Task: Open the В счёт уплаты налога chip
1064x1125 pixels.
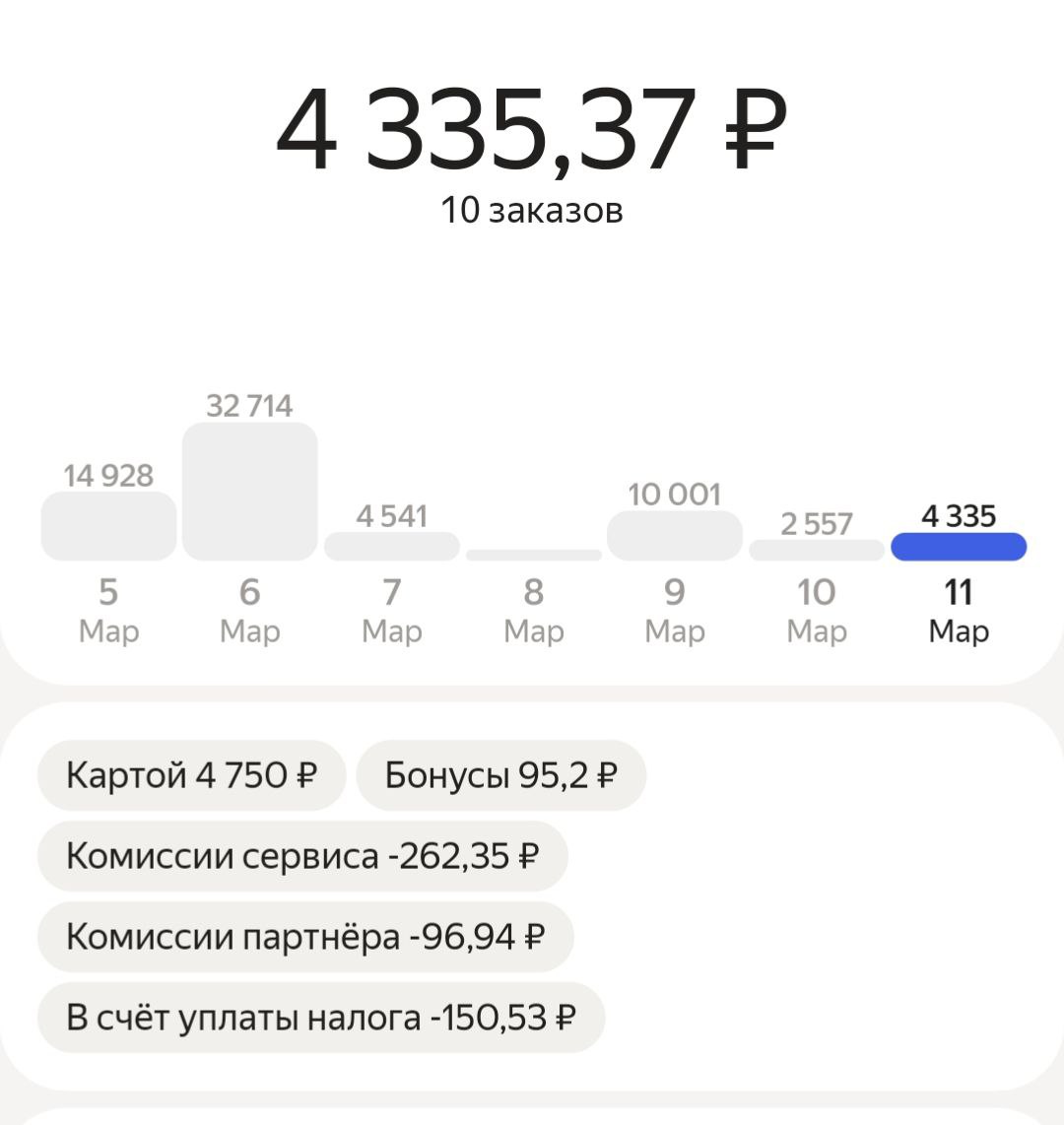Action: (320, 1017)
